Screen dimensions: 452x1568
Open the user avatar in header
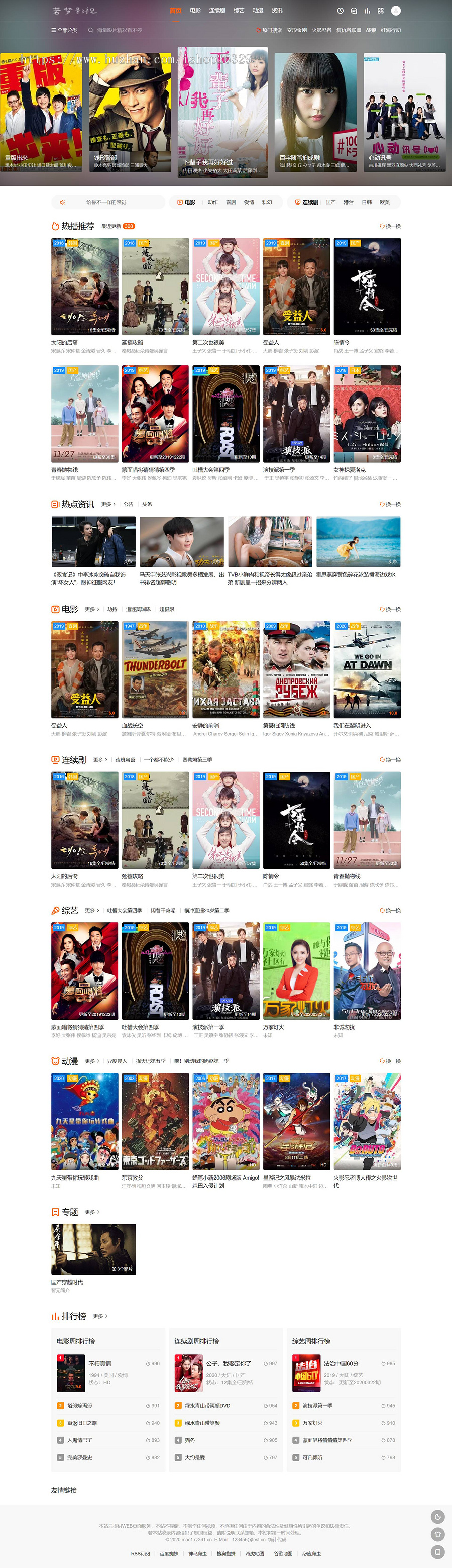(x=395, y=11)
